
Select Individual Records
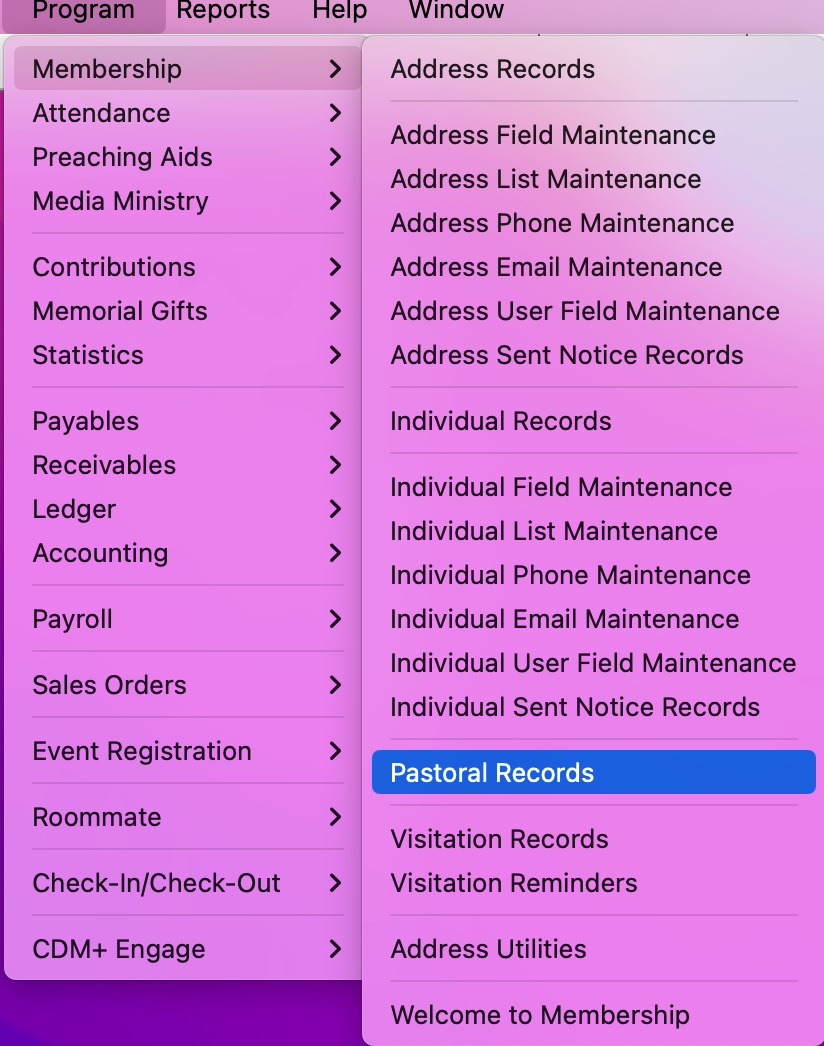500,421
